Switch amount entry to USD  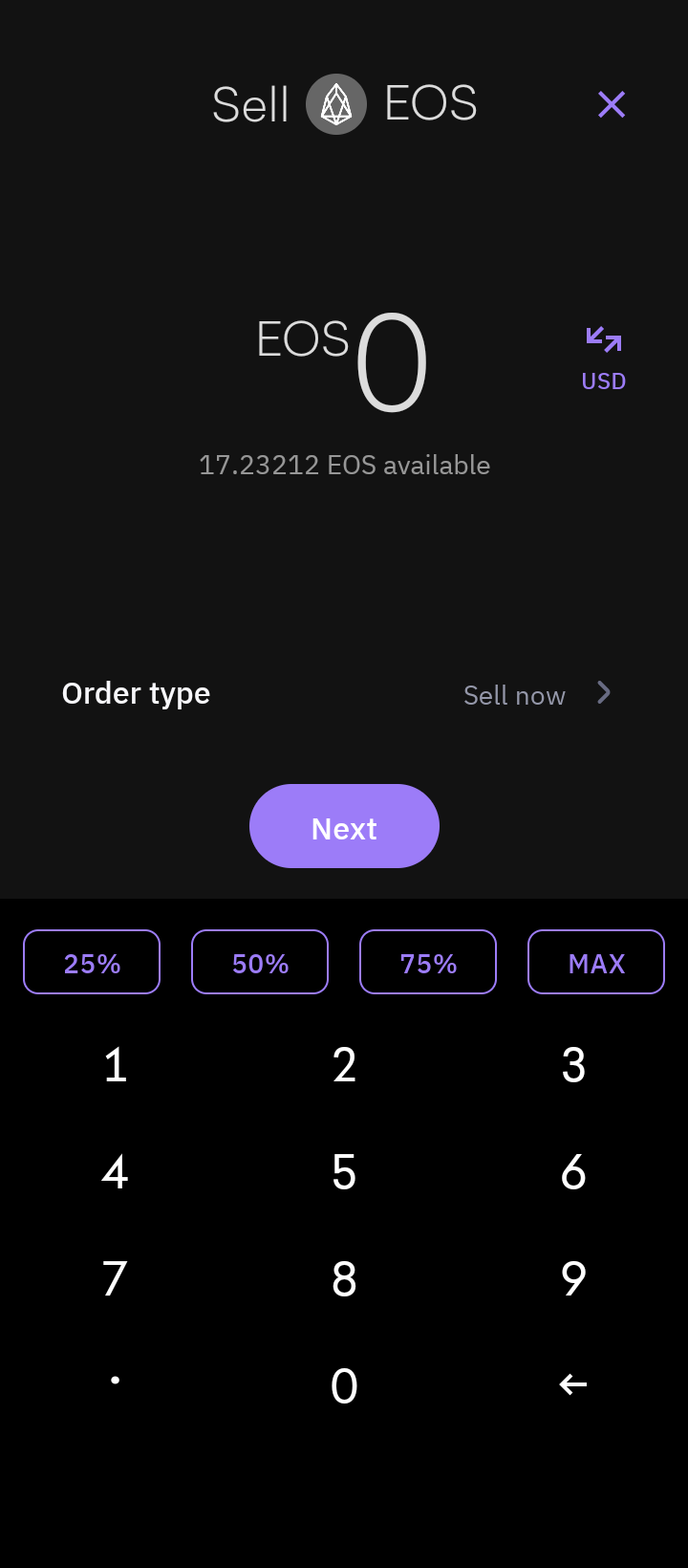pos(603,359)
